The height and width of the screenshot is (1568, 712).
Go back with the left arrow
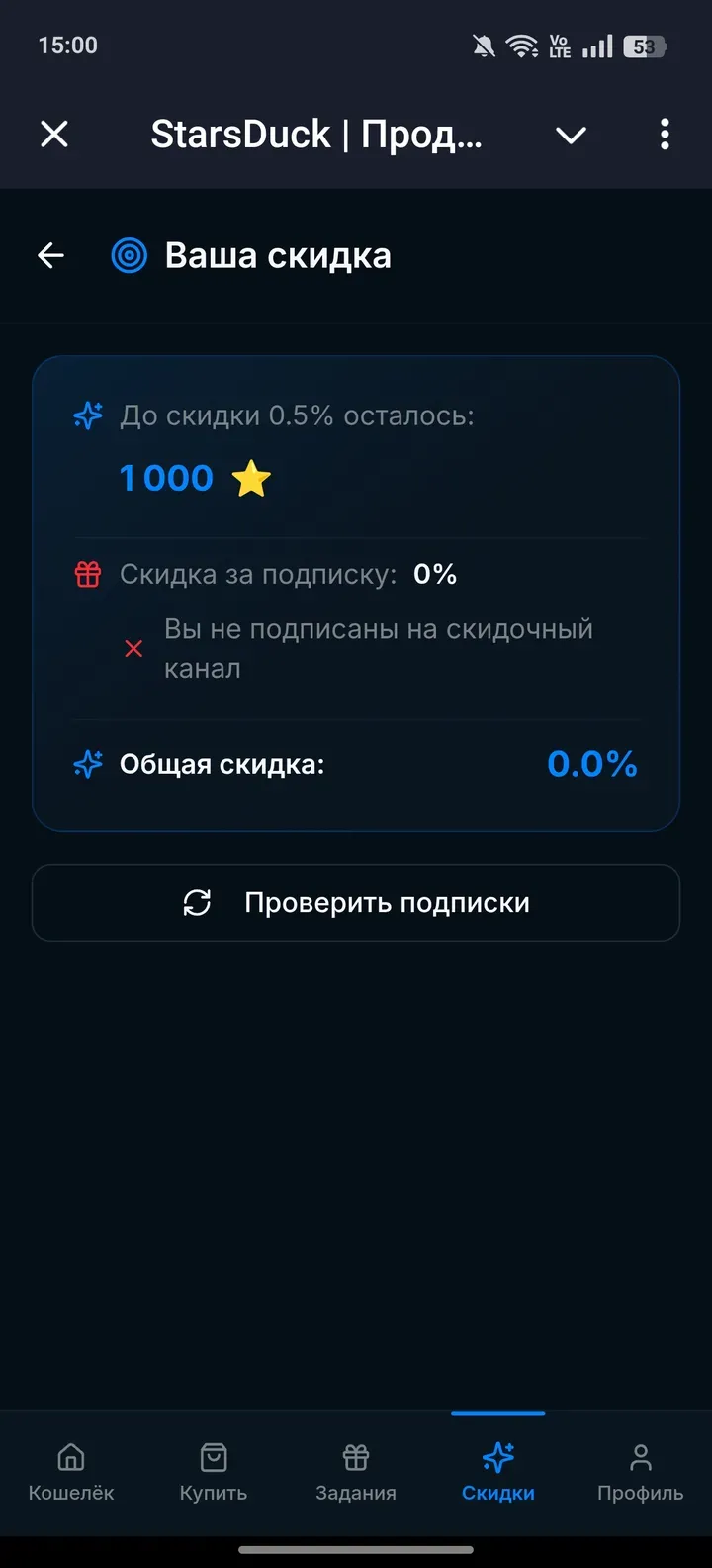click(49, 255)
